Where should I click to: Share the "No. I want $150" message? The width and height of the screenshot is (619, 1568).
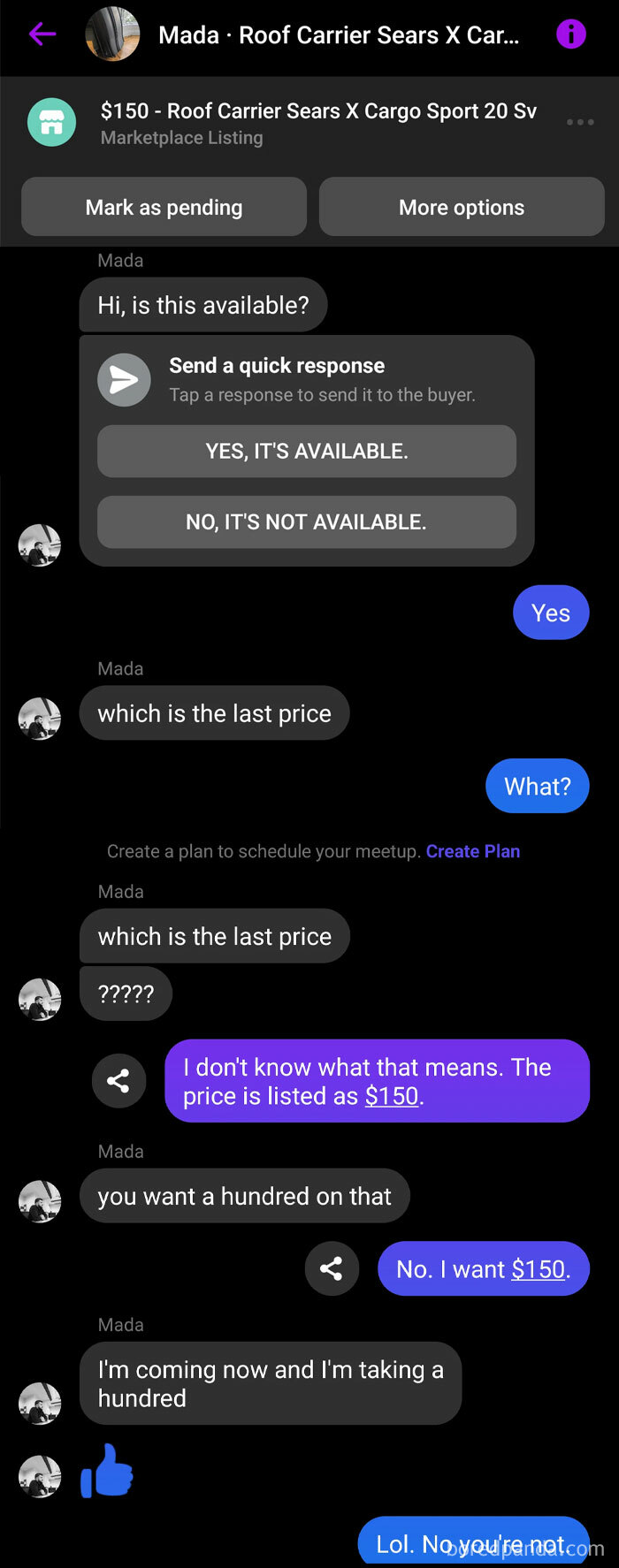tap(332, 1269)
